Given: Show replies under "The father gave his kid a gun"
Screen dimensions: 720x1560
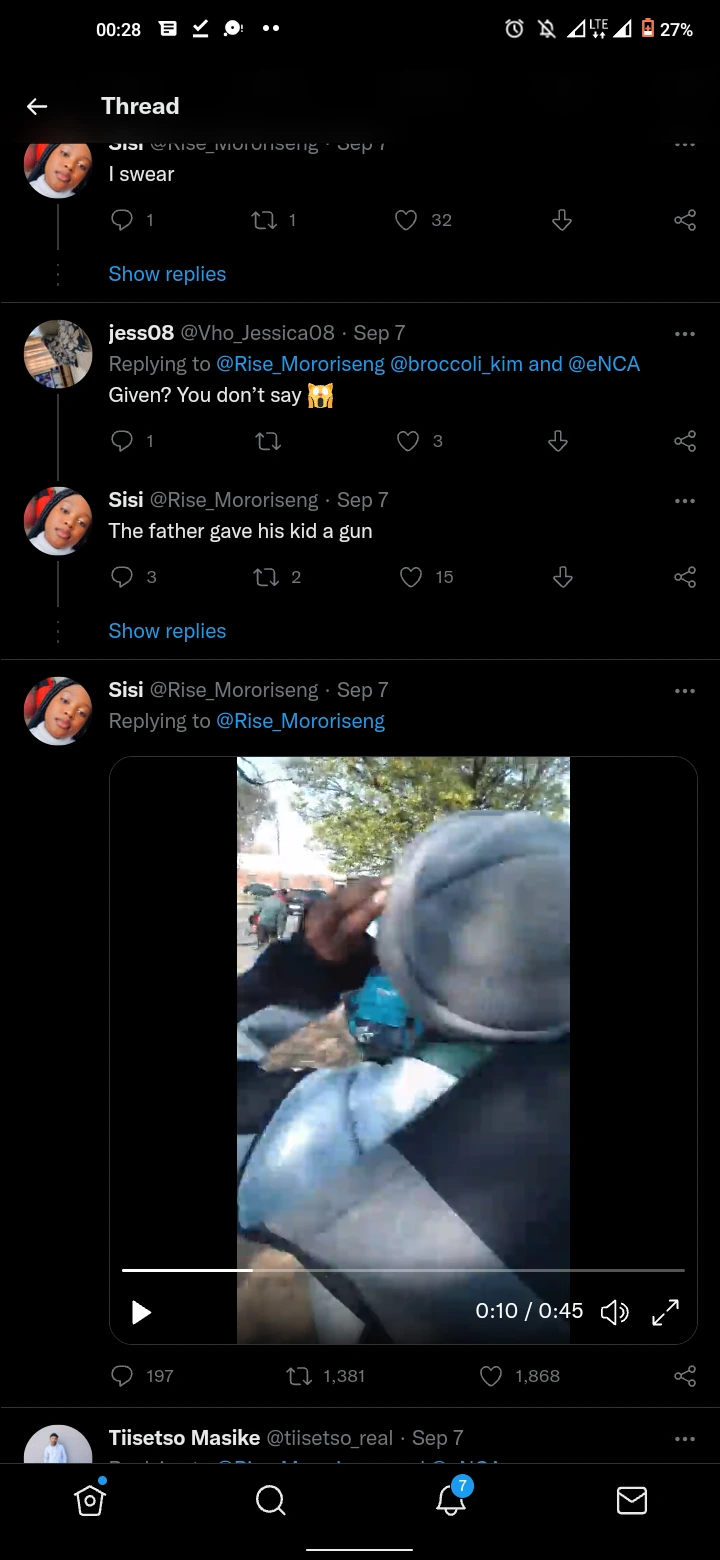Looking at the screenshot, I should click(x=167, y=631).
